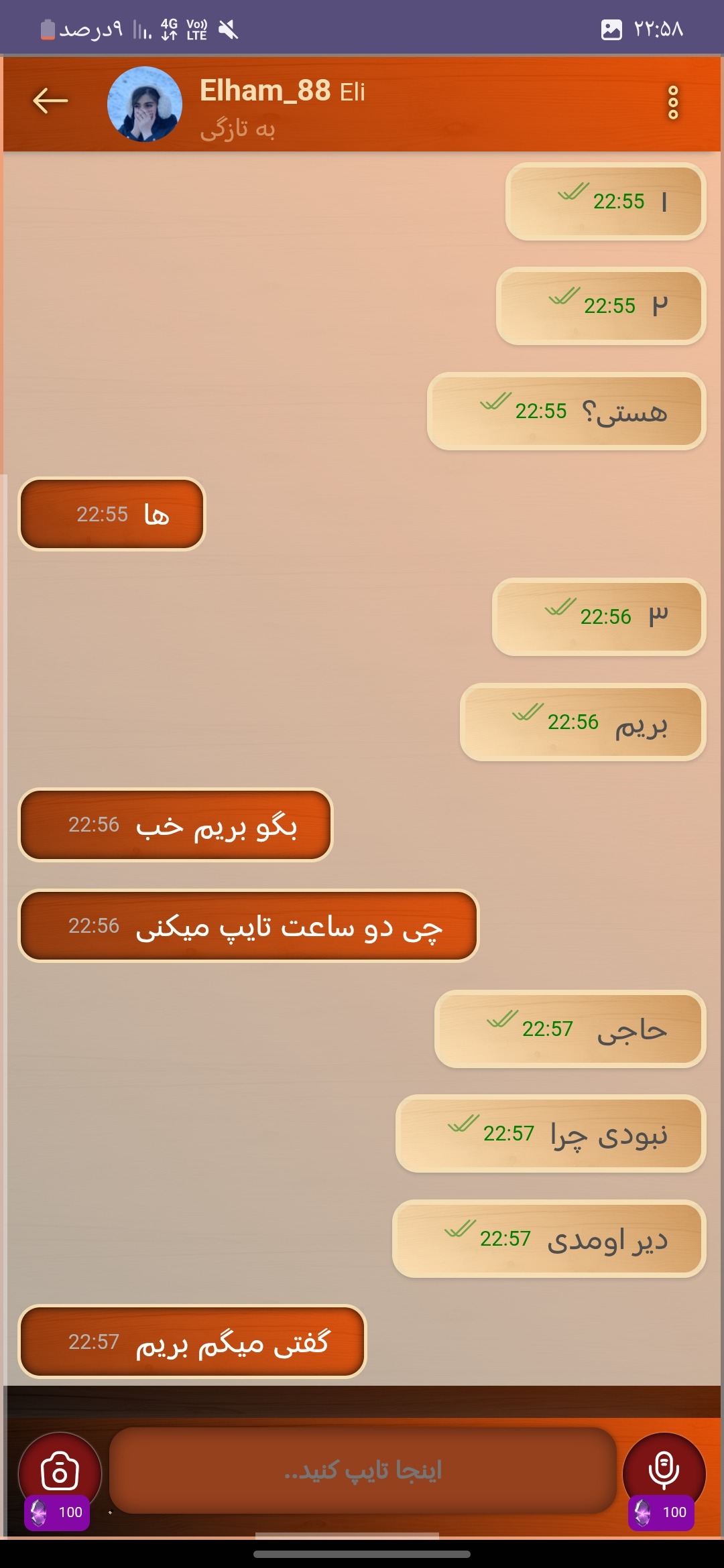The width and height of the screenshot is (724, 1568).
Task: Open the camera to send a photo
Action: click(60, 1472)
